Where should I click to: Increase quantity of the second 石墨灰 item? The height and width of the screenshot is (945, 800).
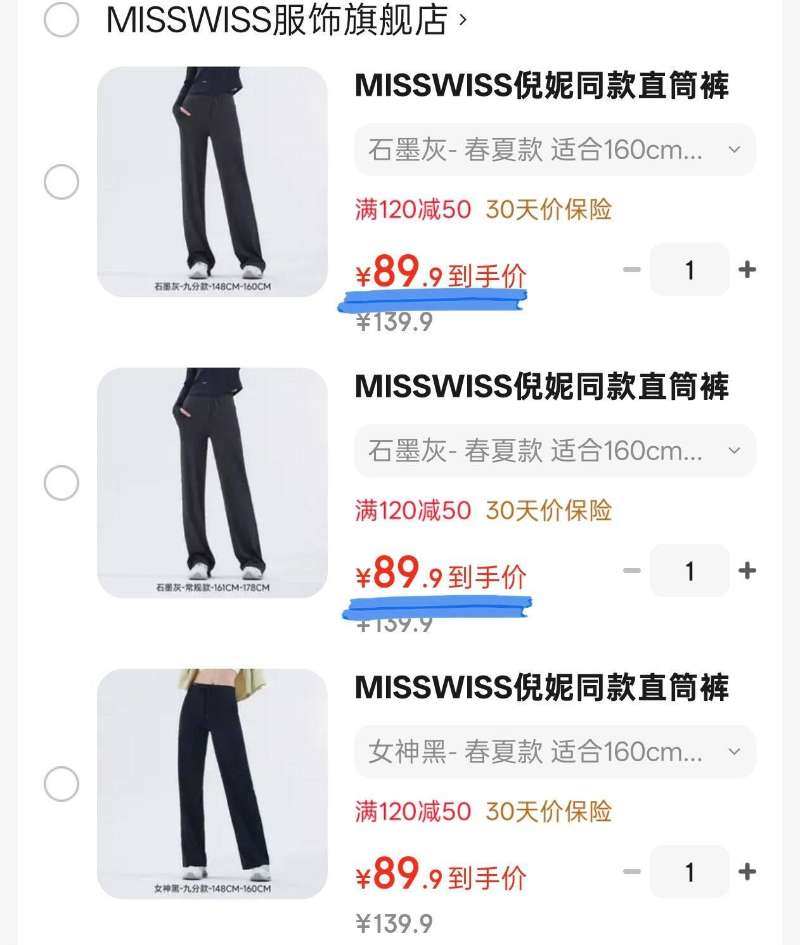748,570
